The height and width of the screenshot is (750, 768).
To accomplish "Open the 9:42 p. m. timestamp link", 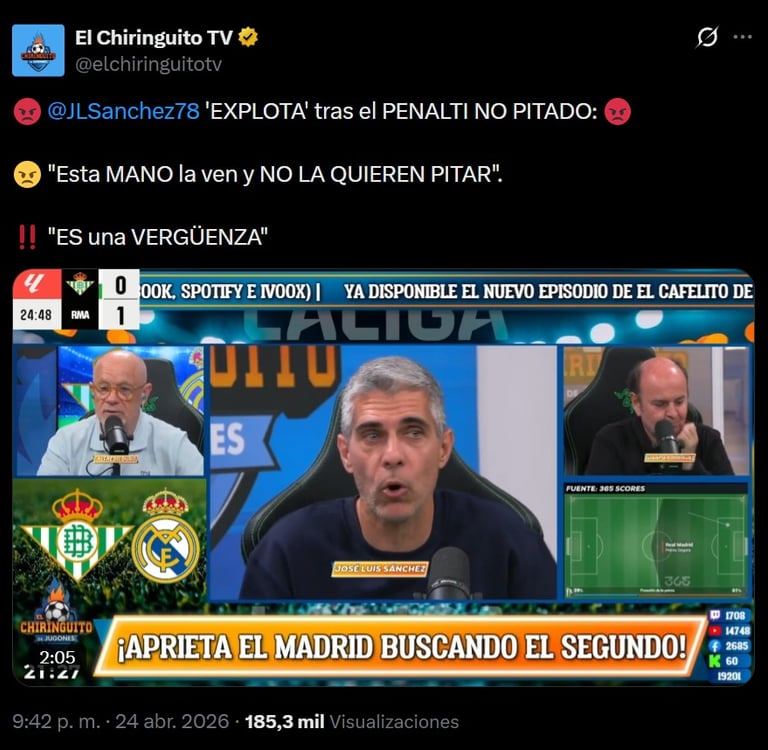I will (59, 721).
